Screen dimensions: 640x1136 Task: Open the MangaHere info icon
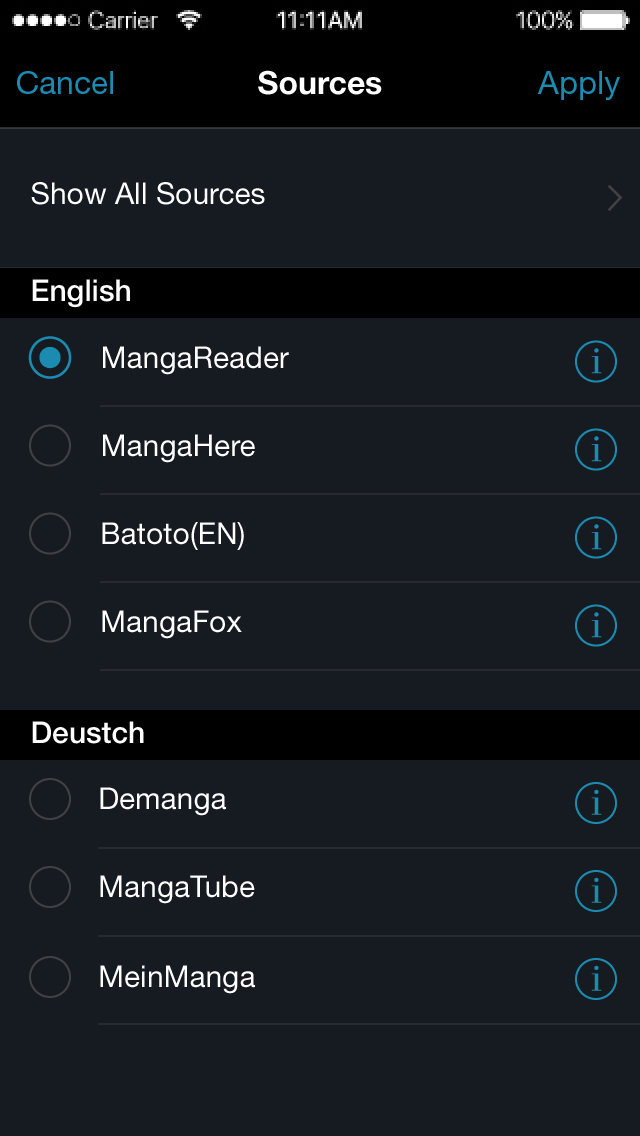pyautogui.click(x=596, y=449)
